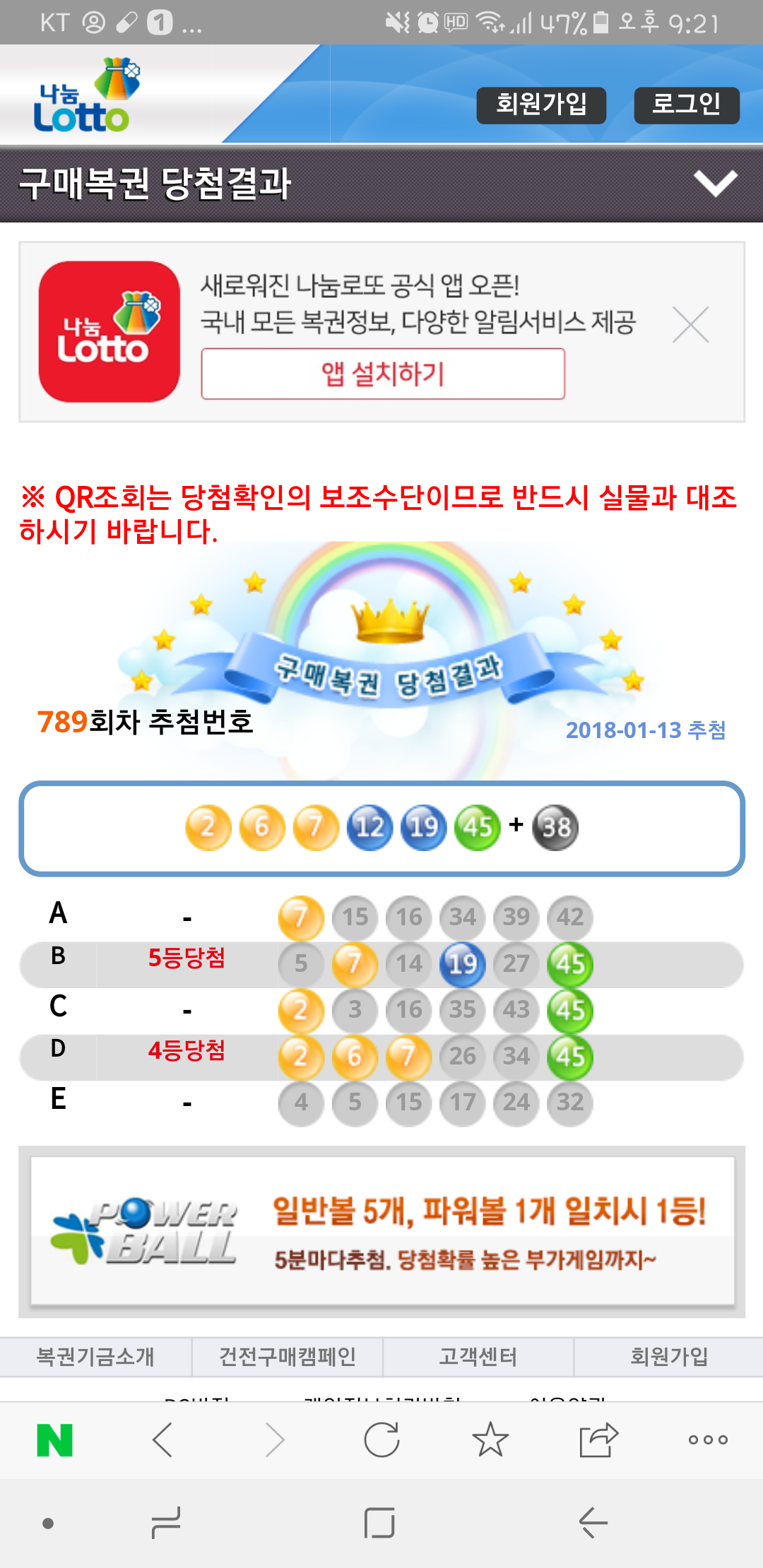Image resolution: width=763 pixels, height=1568 pixels.
Task: Go to the Naver home N icon
Action: tap(55, 1440)
